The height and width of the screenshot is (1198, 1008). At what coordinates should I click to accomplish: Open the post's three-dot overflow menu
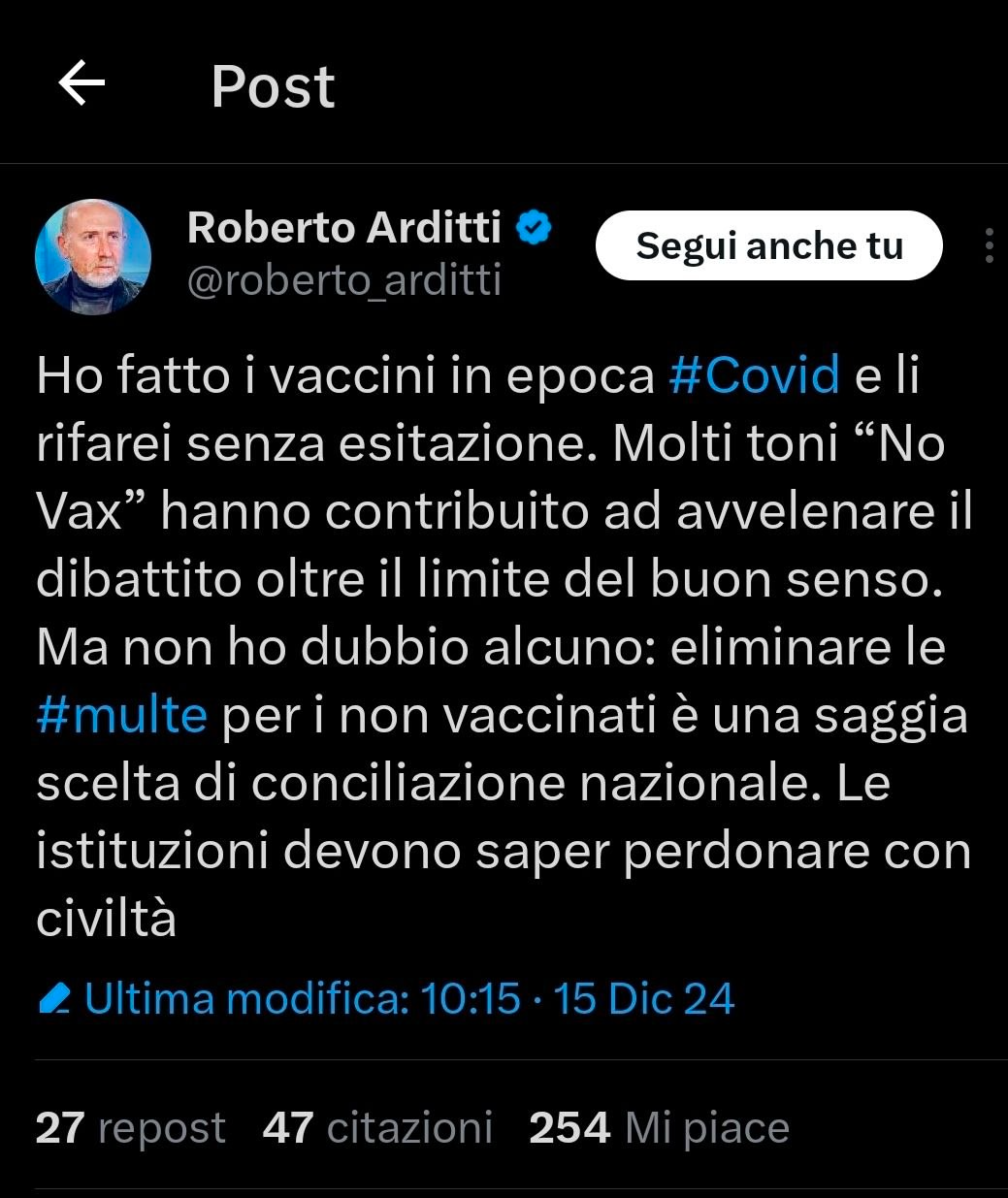[989, 246]
